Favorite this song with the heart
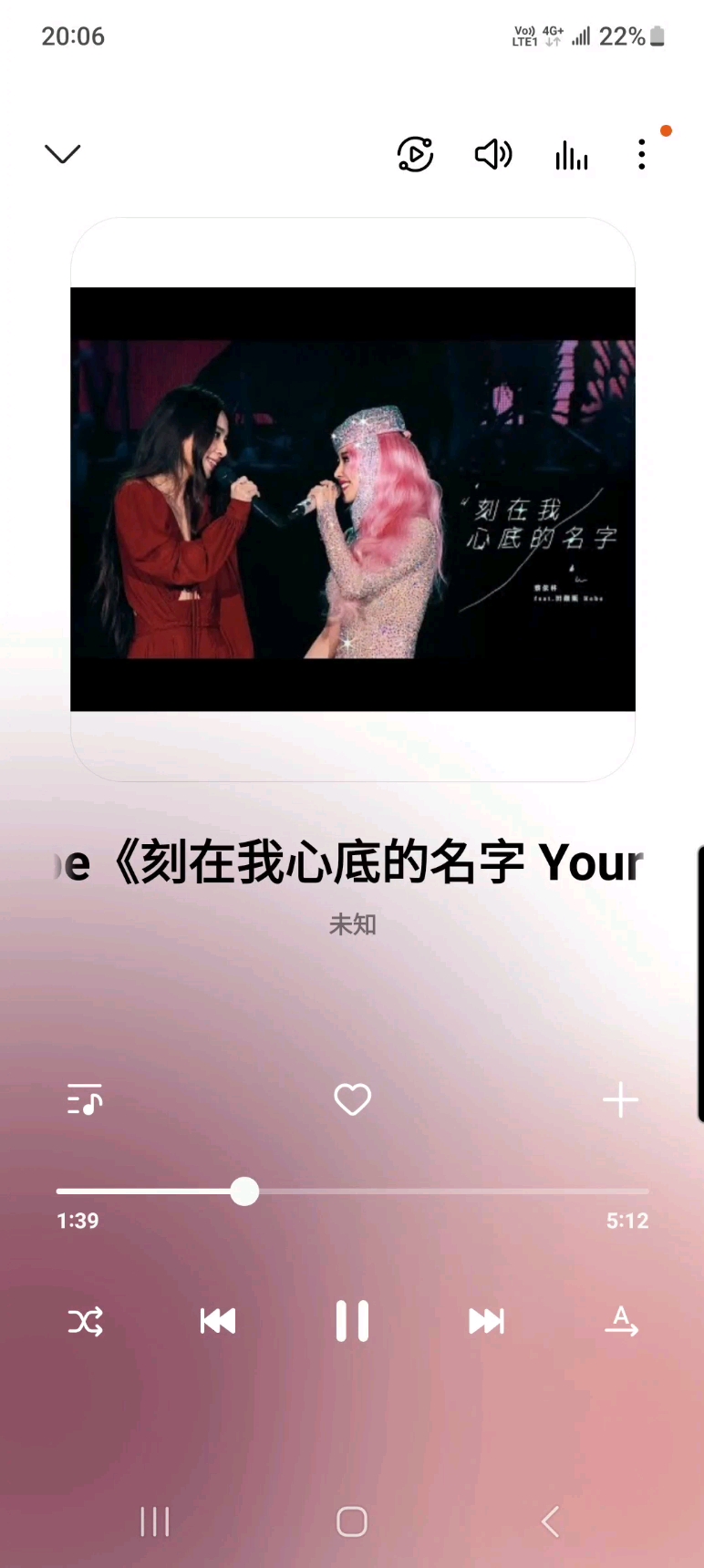The image size is (704, 1568). (352, 1099)
